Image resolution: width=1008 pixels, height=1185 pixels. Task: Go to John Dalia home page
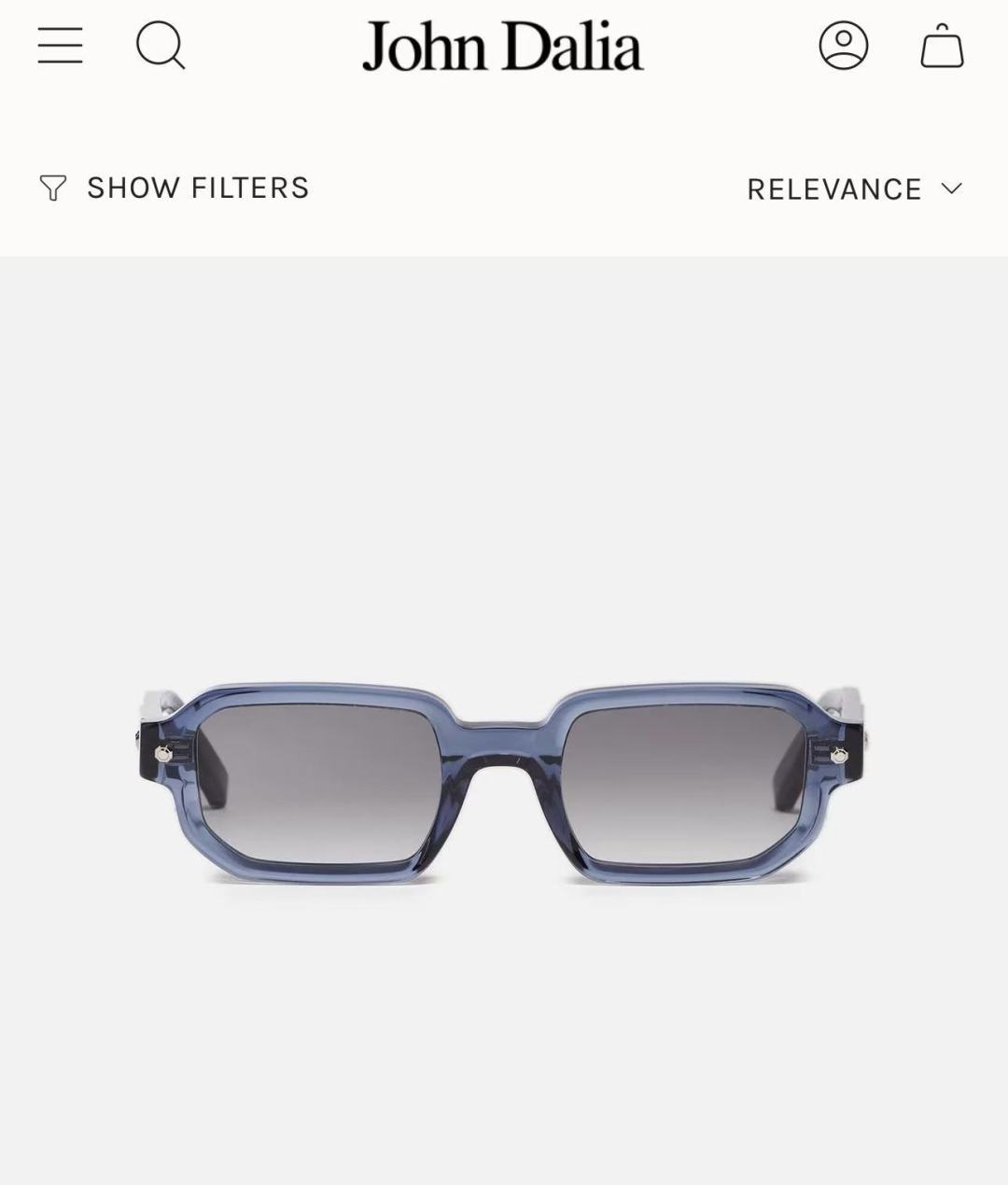[503, 47]
